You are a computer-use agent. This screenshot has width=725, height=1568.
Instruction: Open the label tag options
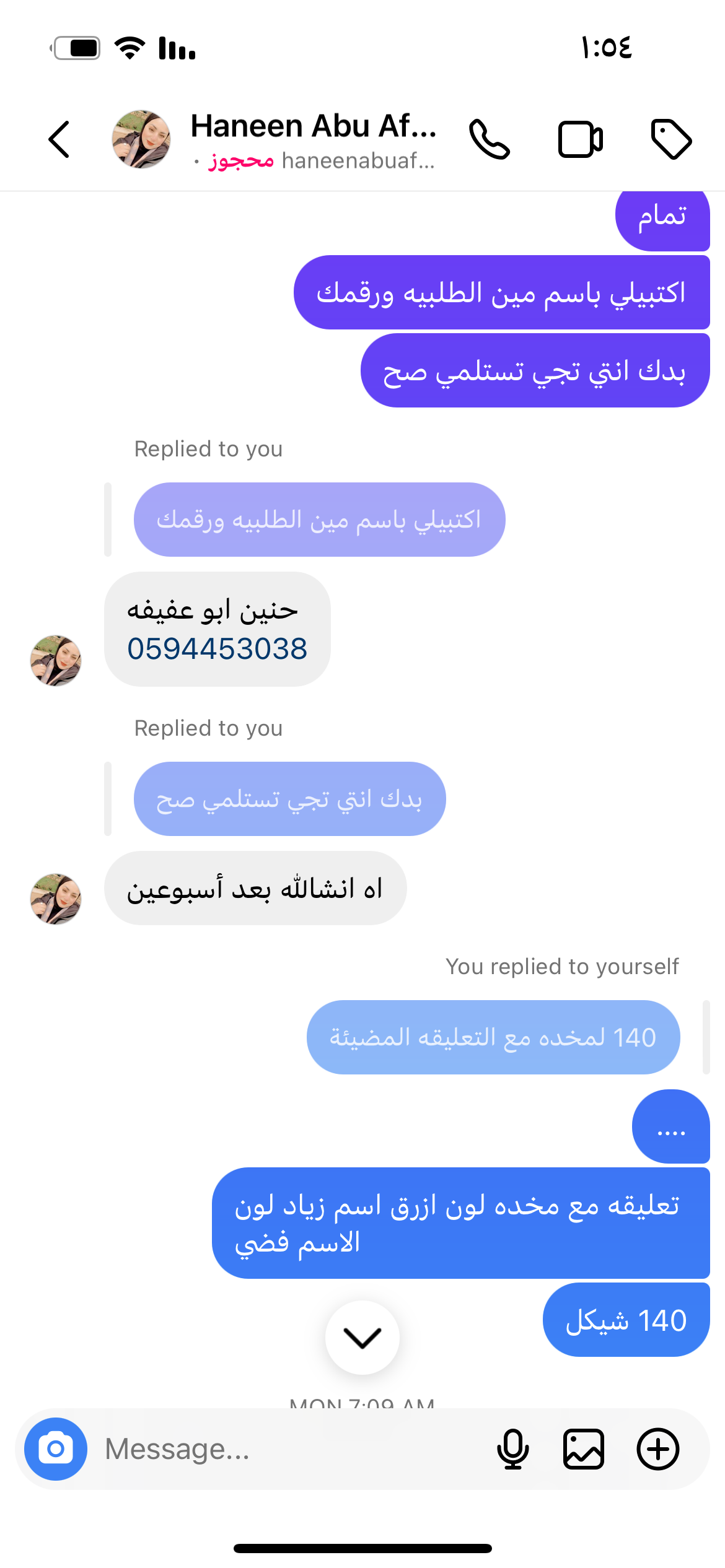[x=671, y=139]
